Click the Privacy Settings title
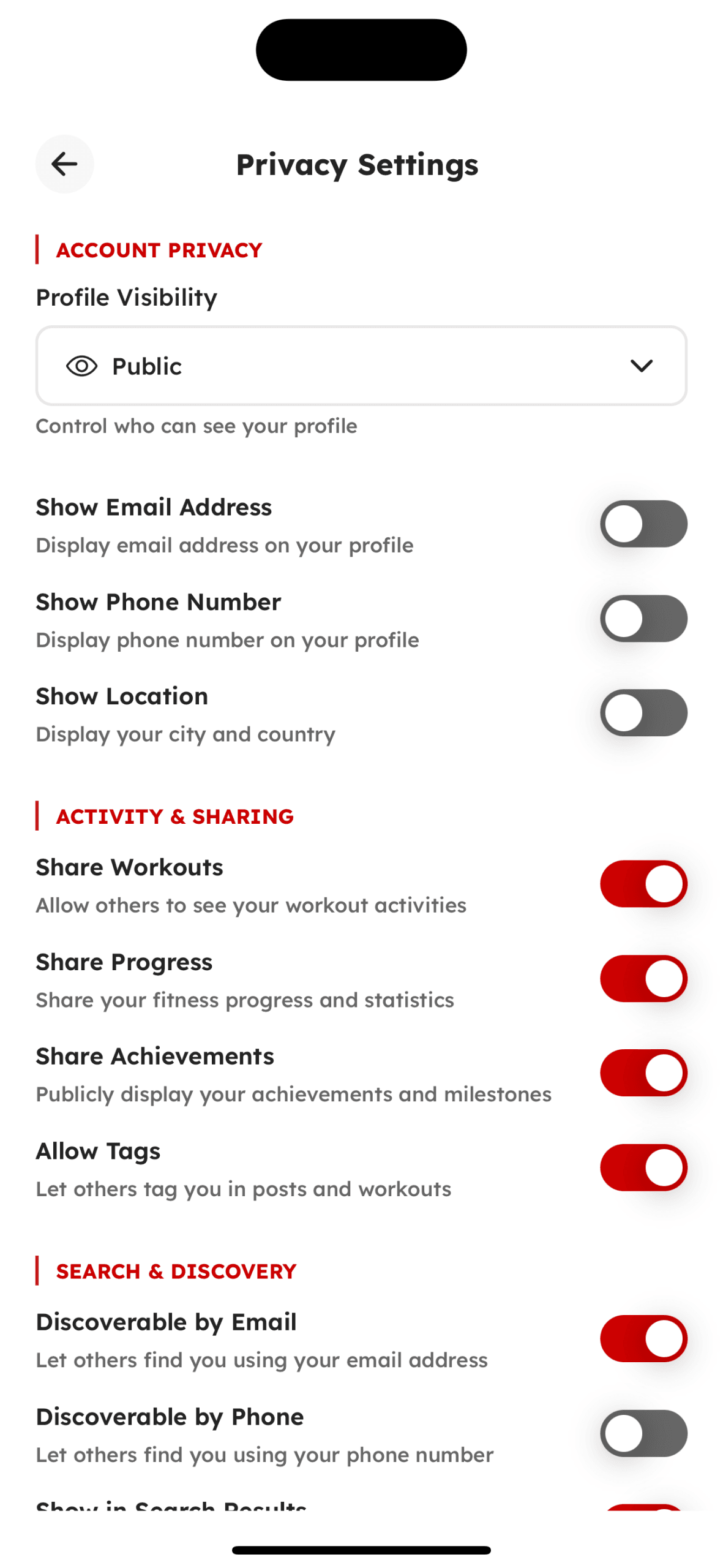The height and width of the screenshot is (1568, 723). [x=358, y=164]
